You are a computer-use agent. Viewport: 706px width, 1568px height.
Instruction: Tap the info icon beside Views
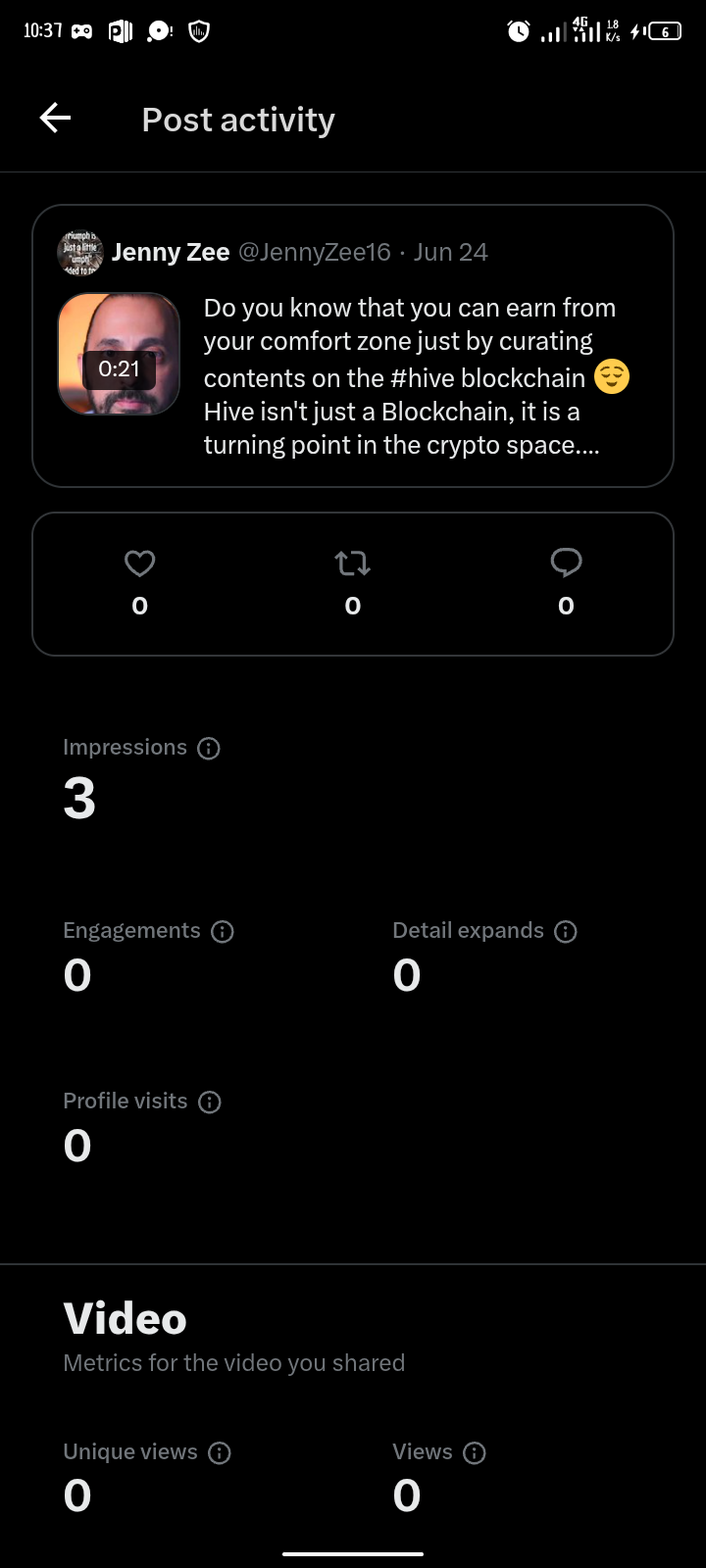[x=475, y=1452]
